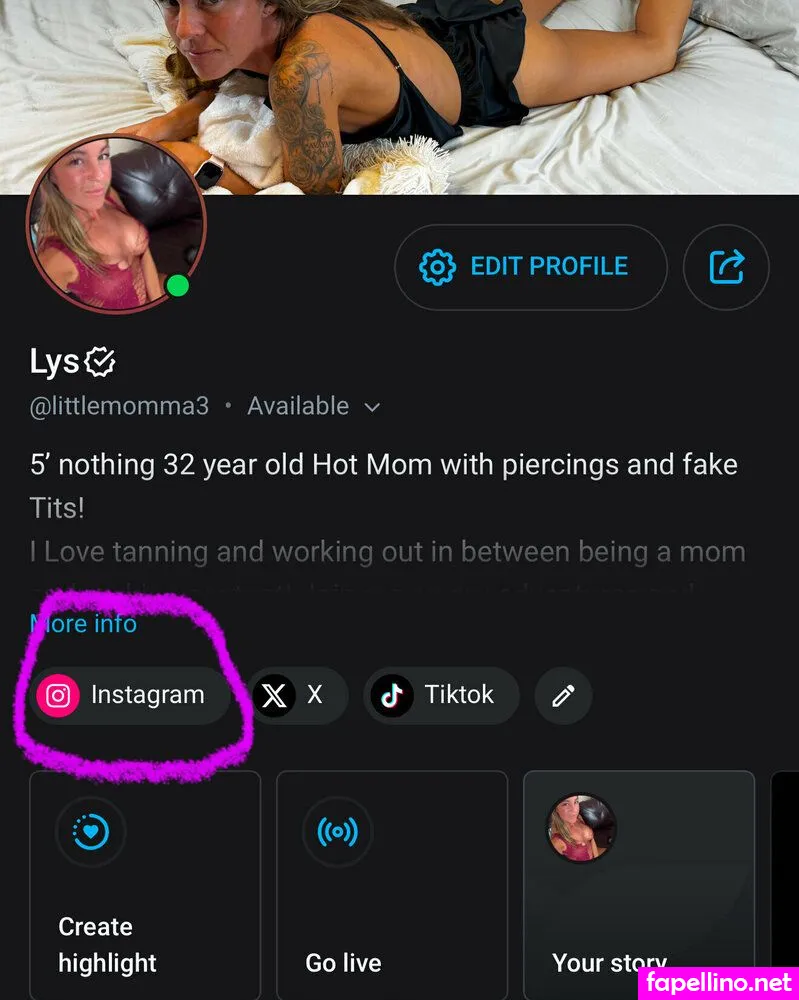799x1000 pixels.
Task: Open the Tiktok social link chip
Action: [x=441, y=695]
